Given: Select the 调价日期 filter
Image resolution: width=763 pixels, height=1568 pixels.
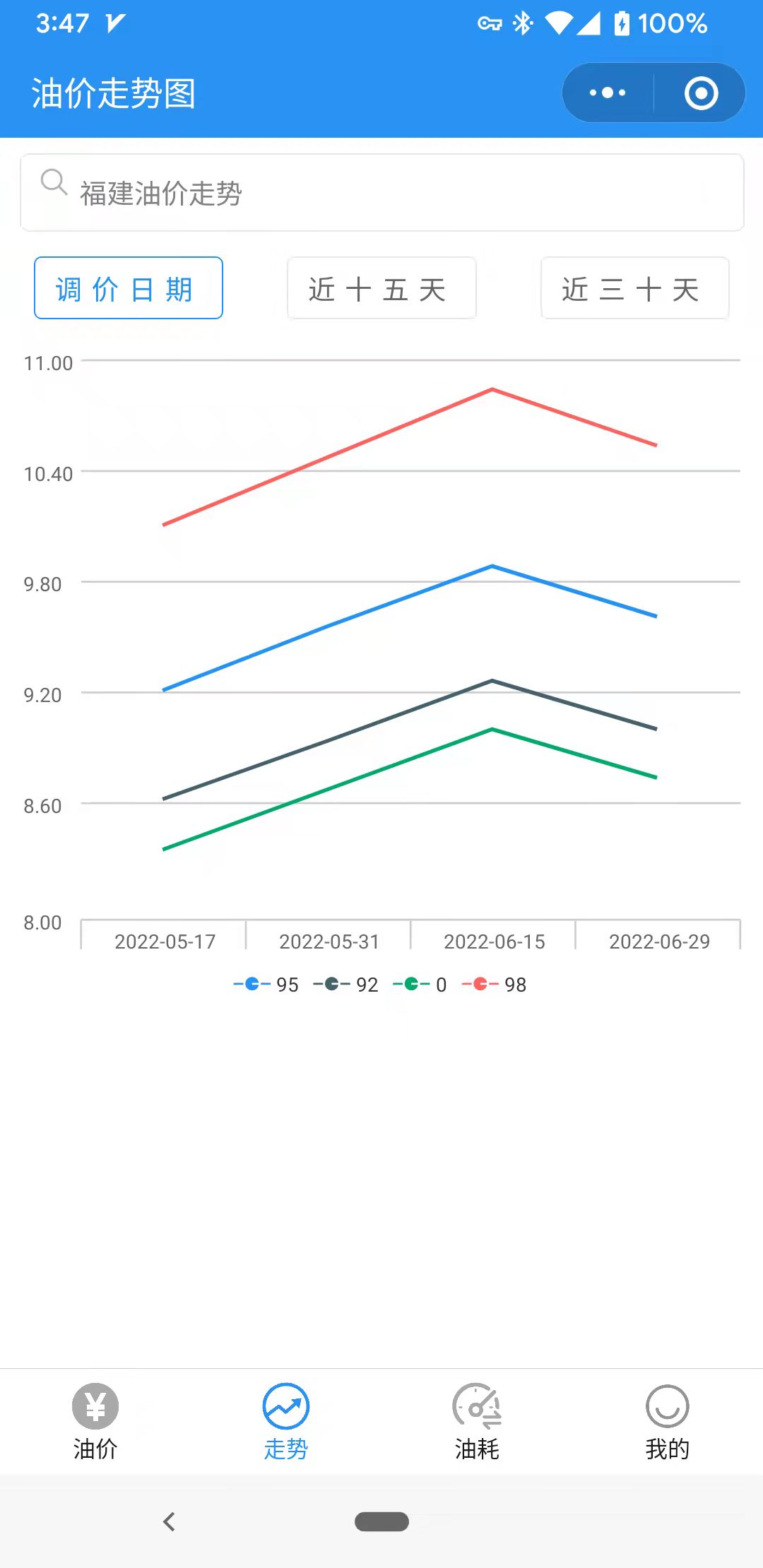Looking at the screenshot, I should (x=129, y=288).
